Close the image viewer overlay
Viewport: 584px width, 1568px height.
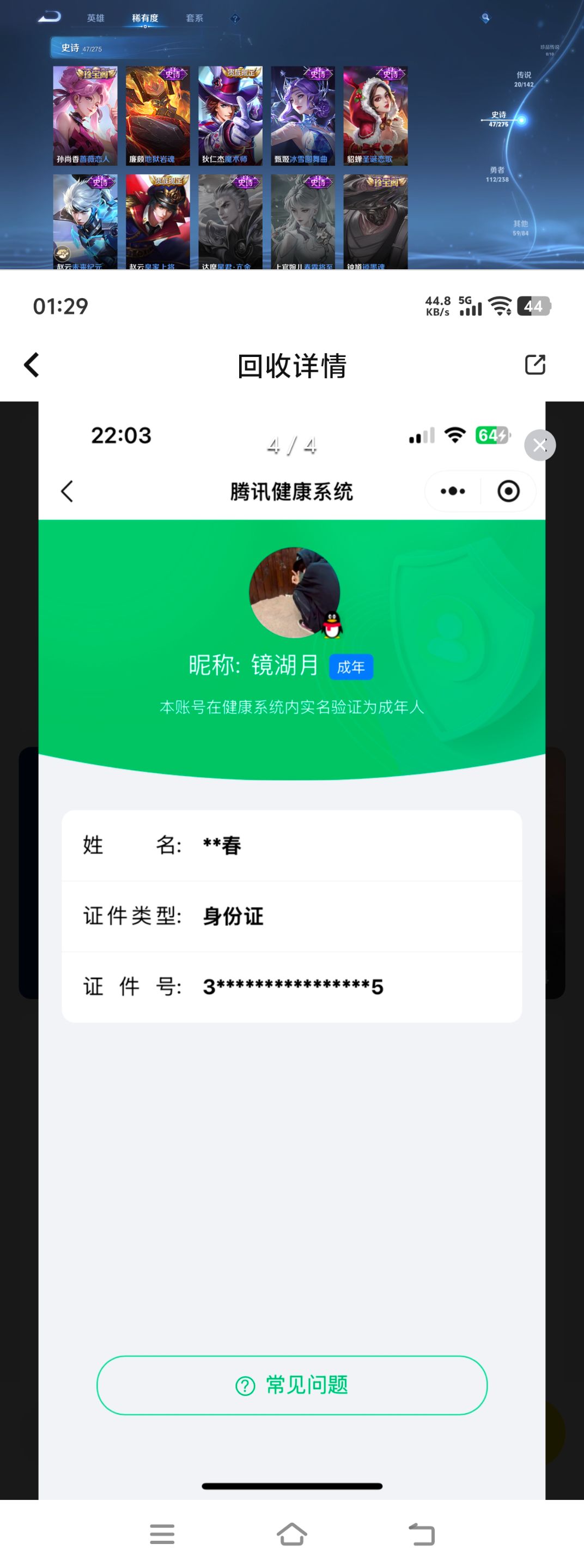click(539, 445)
